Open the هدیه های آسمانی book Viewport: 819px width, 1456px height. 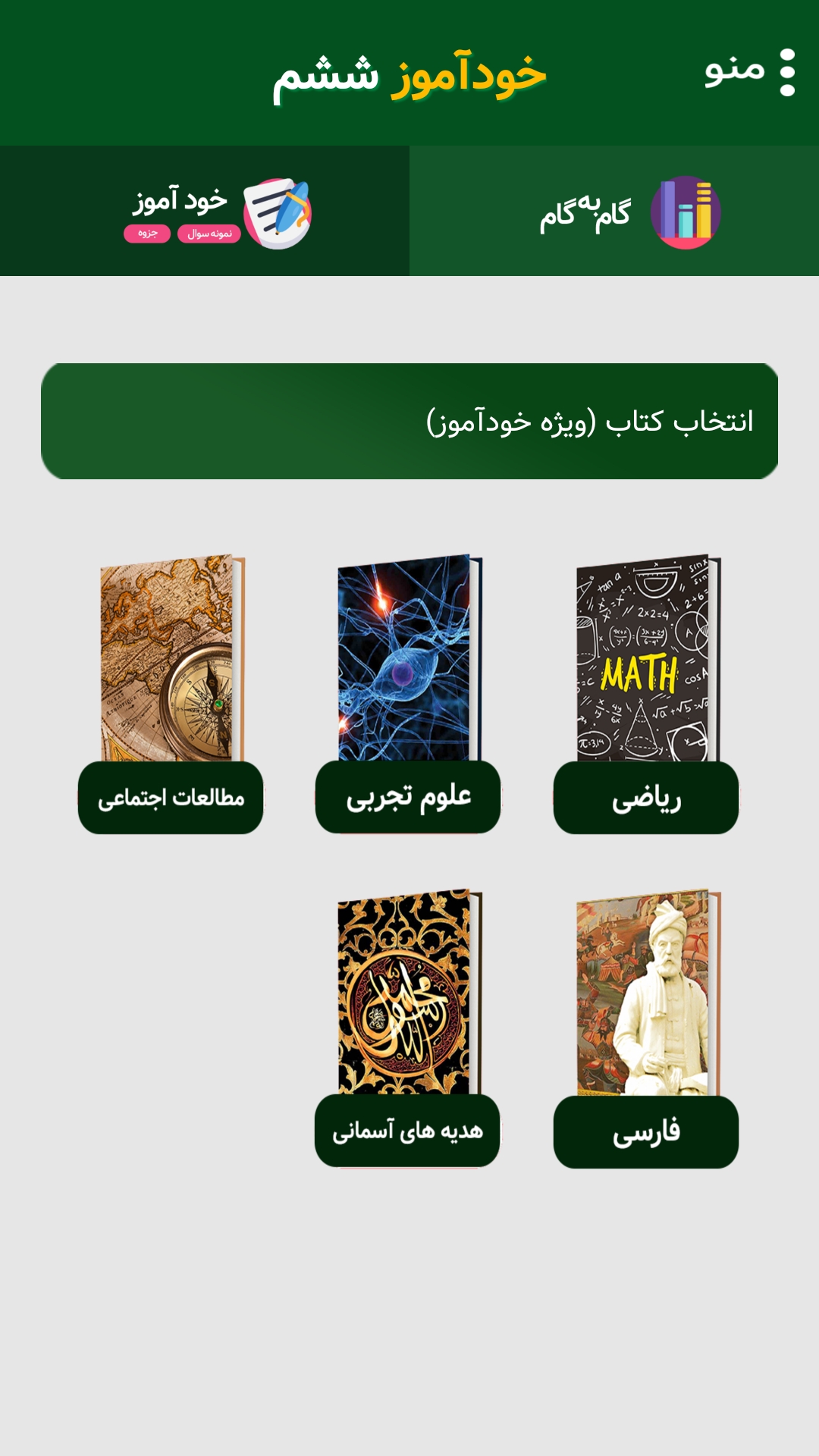coord(408,1028)
